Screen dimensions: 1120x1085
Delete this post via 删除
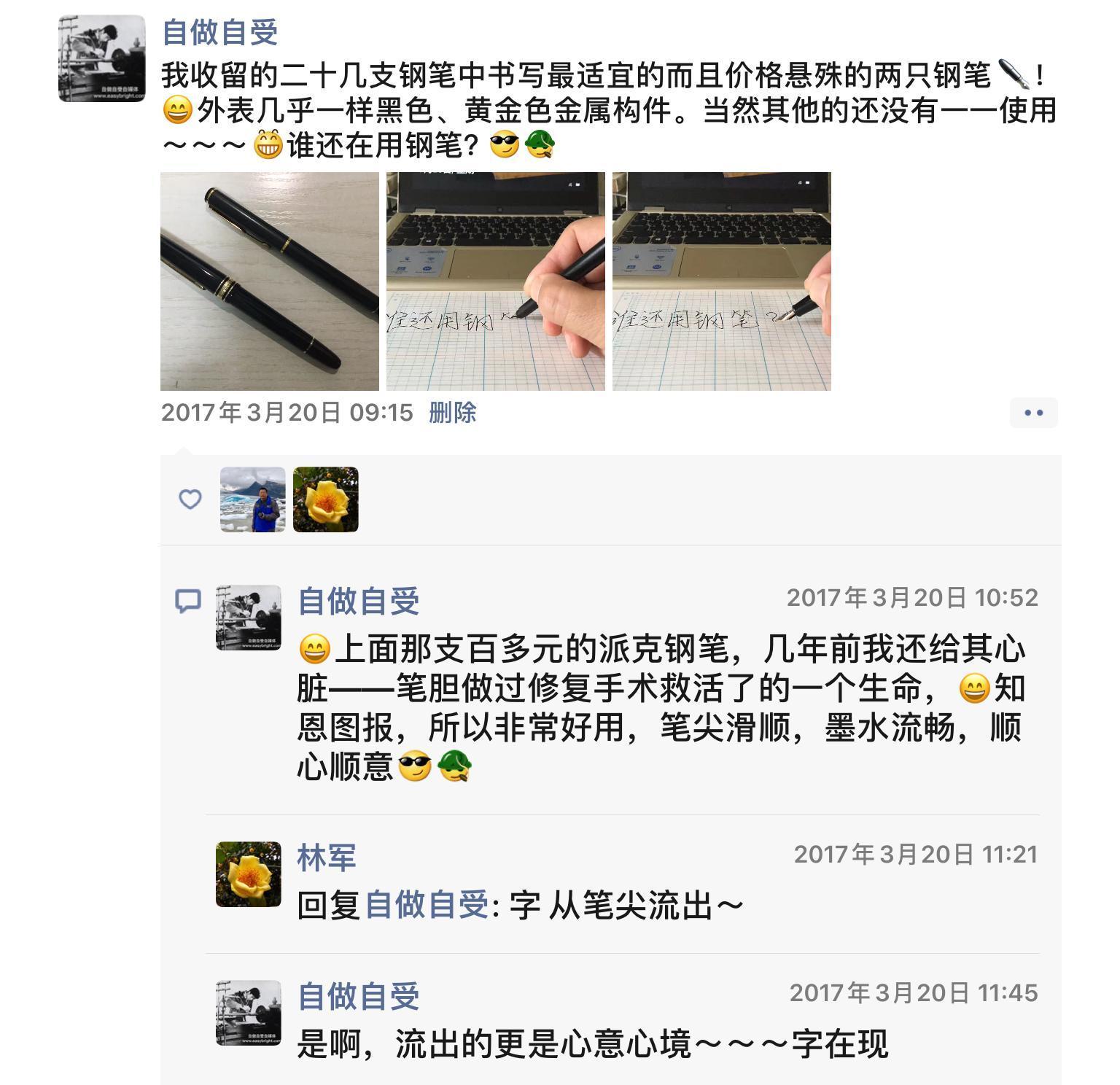tap(452, 413)
